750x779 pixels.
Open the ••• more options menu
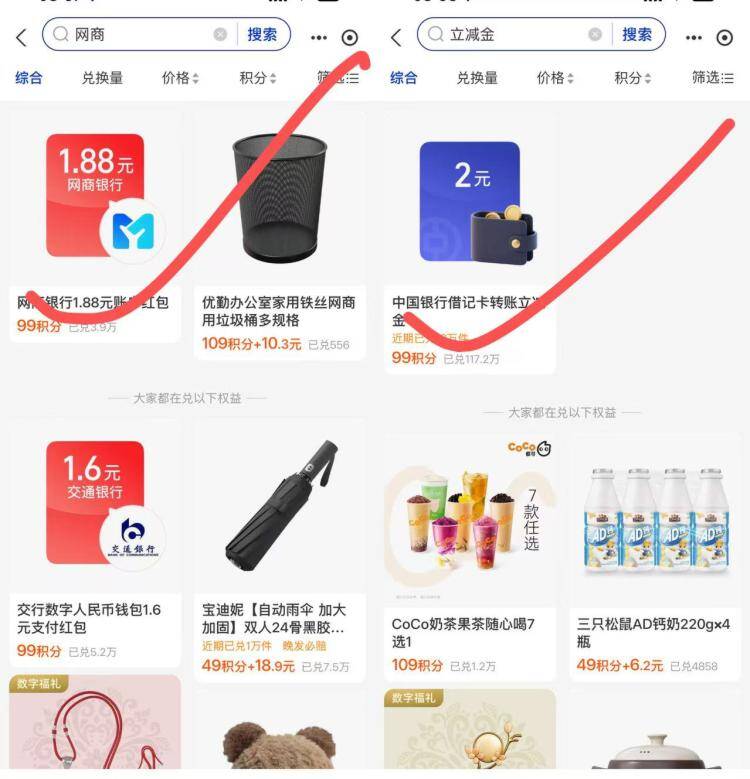[x=317, y=38]
